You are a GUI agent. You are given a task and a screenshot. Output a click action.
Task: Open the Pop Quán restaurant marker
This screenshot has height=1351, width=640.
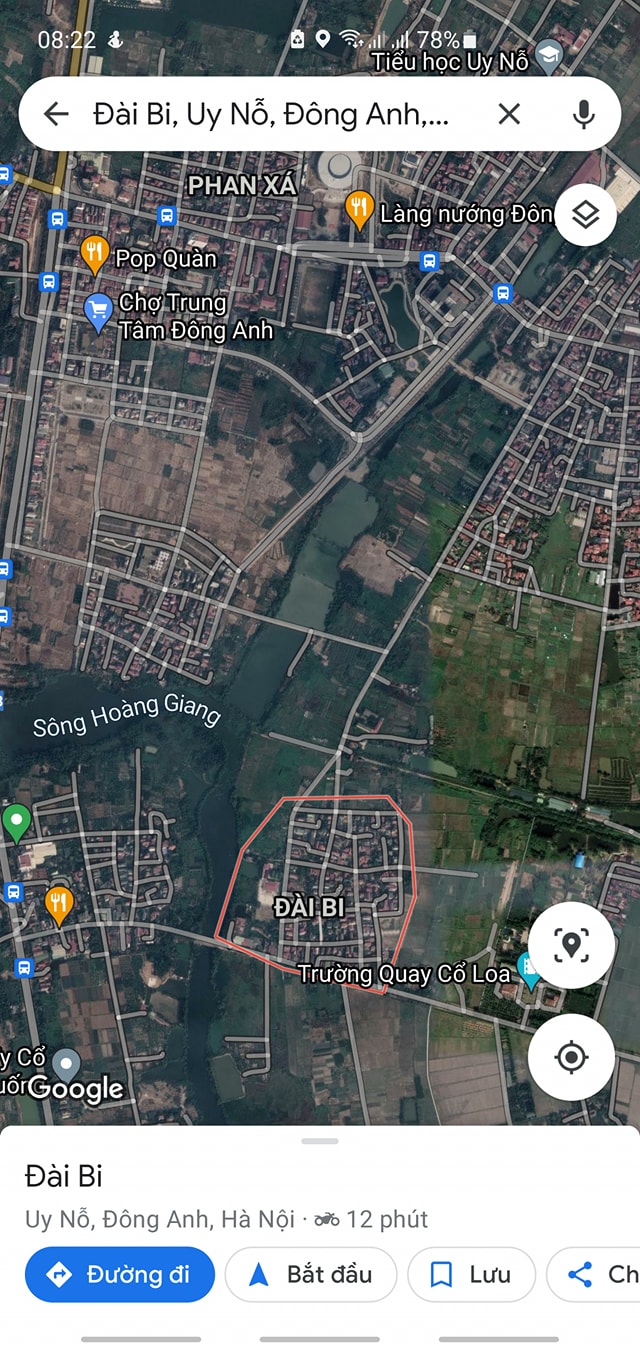pyautogui.click(x=94, y=256)
